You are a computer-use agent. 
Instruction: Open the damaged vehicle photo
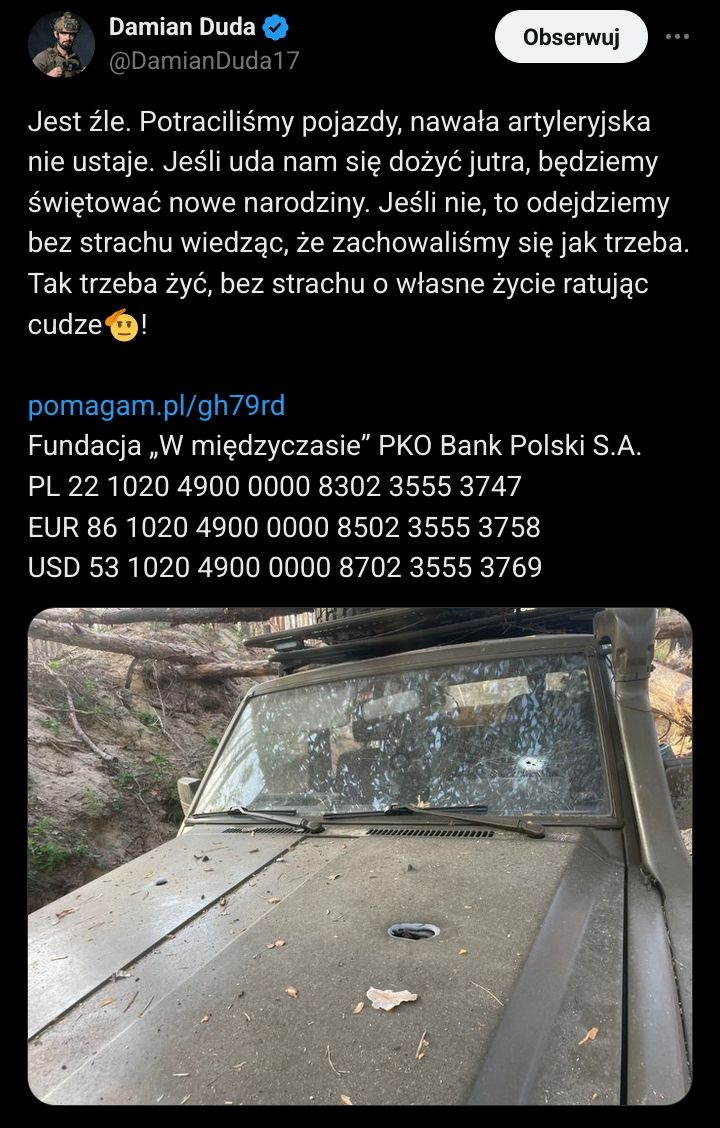click(360, 855)
